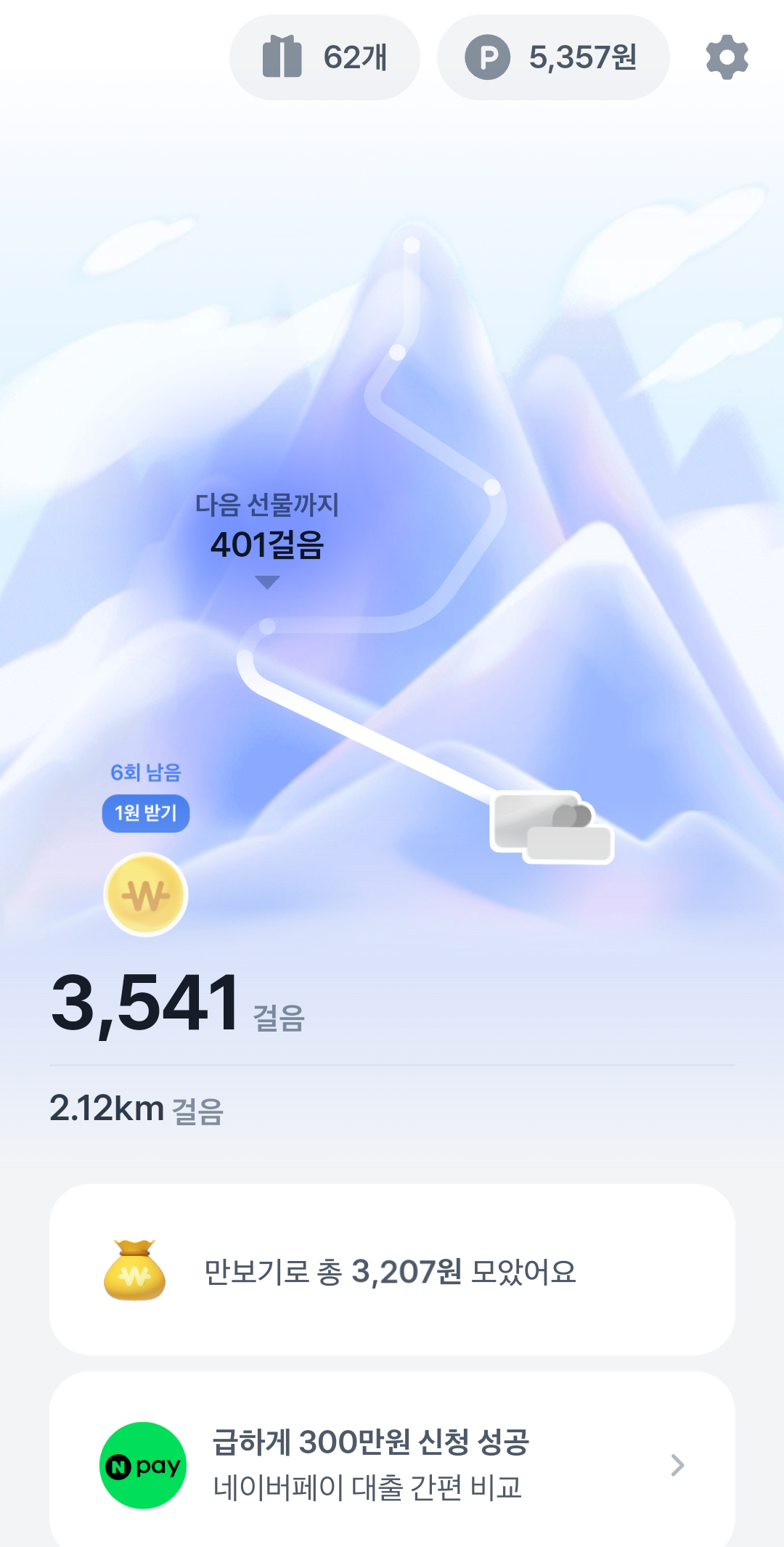This screenshot has width=784, height=1547.
Task: Open the 5,357원 points balance
Action: click(552, 57)
